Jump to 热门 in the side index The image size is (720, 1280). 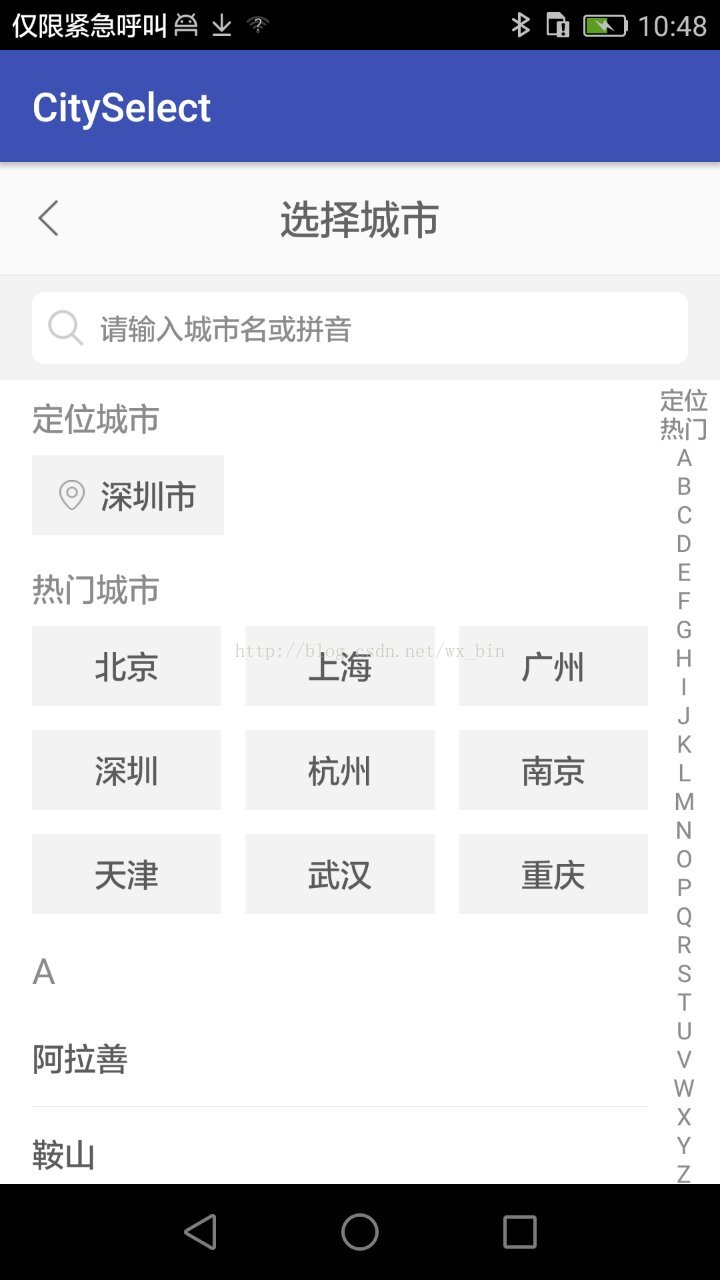pos(684,429)
